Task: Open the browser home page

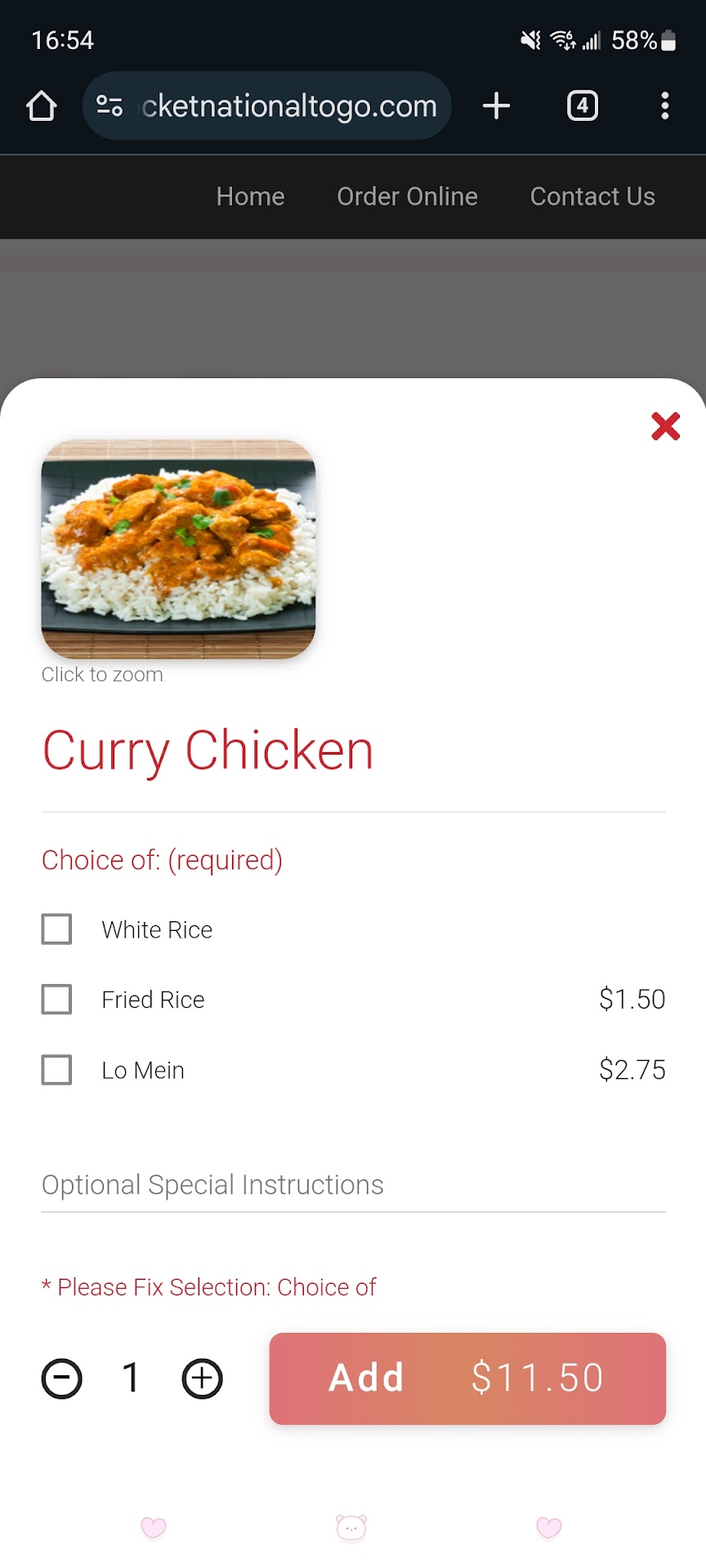Action: tap(42, 106)
